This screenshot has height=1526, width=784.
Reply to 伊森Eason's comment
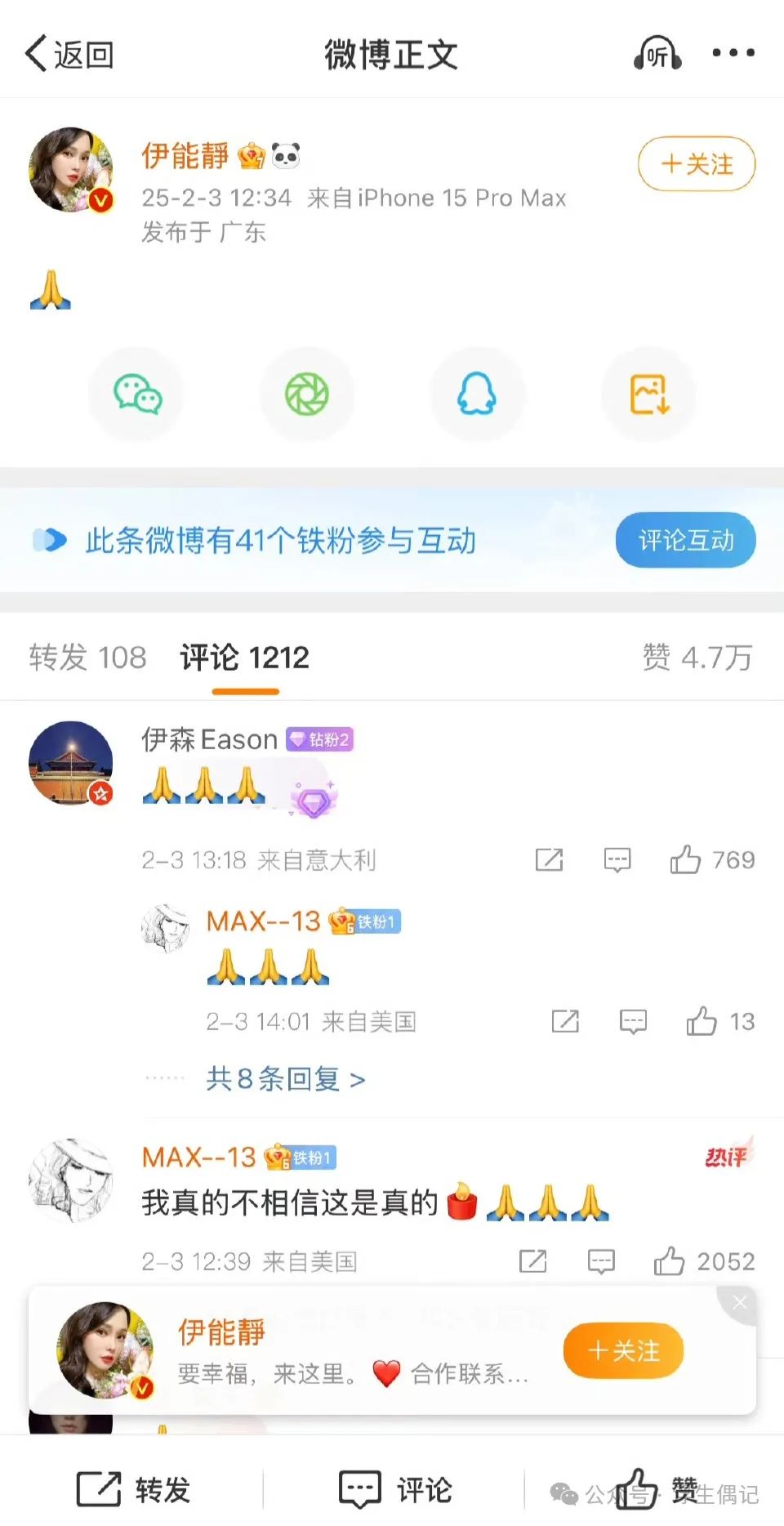tap(617, 859)
